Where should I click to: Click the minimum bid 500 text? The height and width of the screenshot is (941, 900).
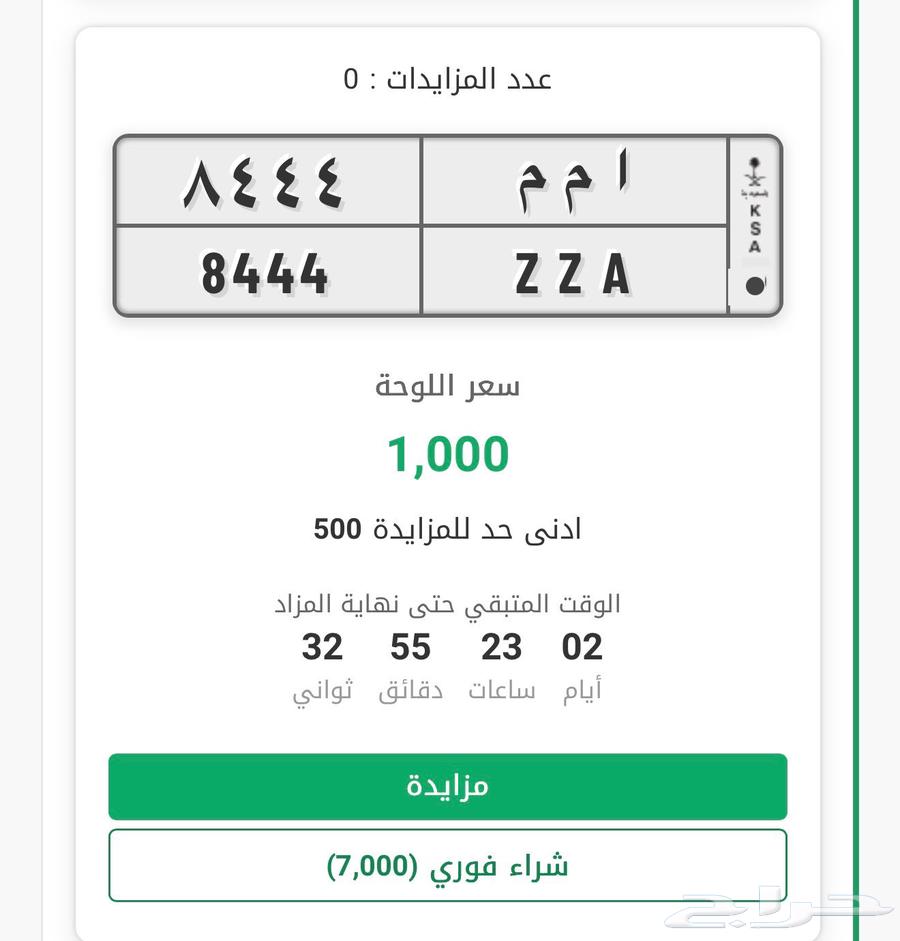(x=447, y=528)
